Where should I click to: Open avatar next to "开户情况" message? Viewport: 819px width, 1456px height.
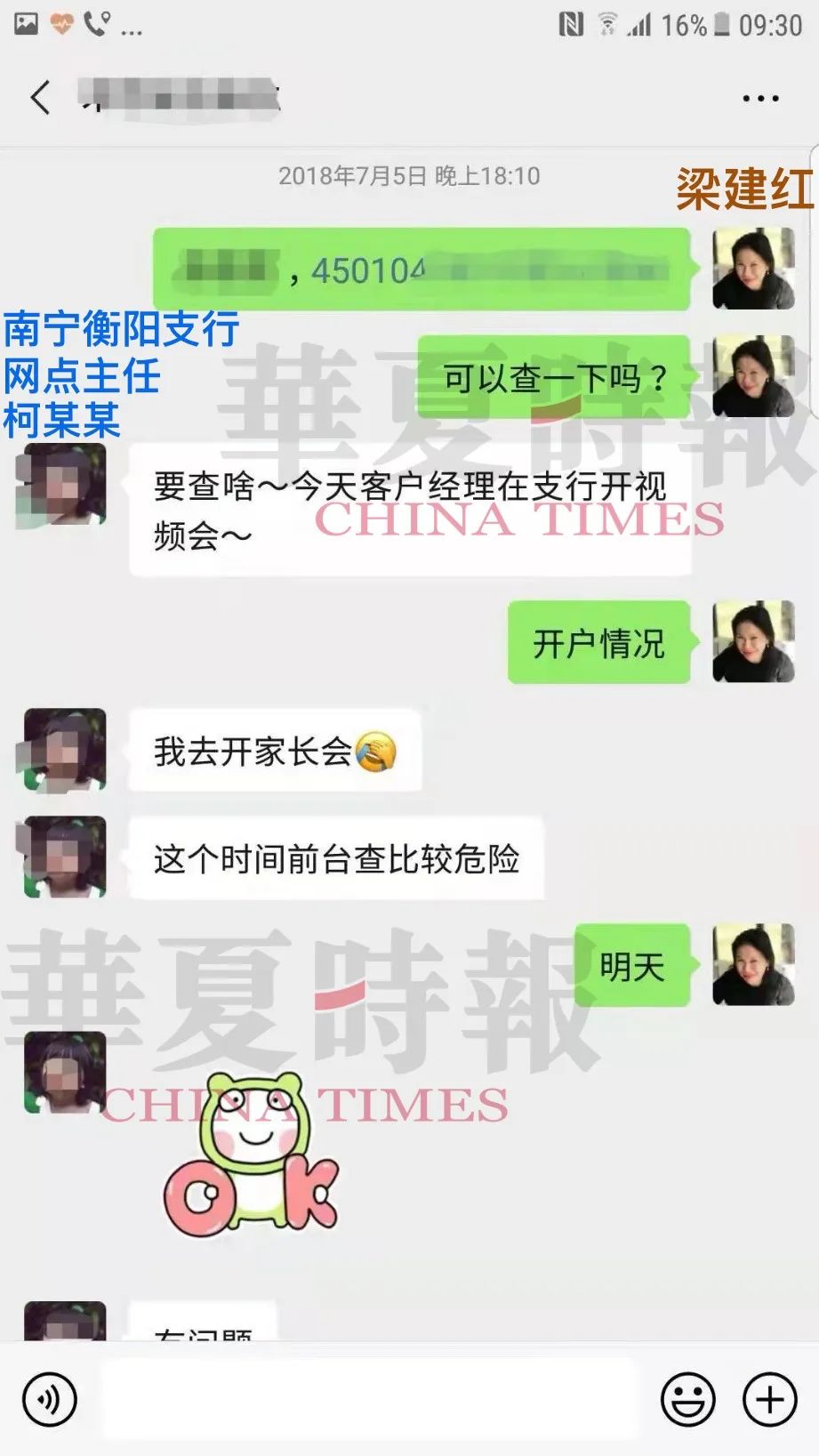[753, 642]
